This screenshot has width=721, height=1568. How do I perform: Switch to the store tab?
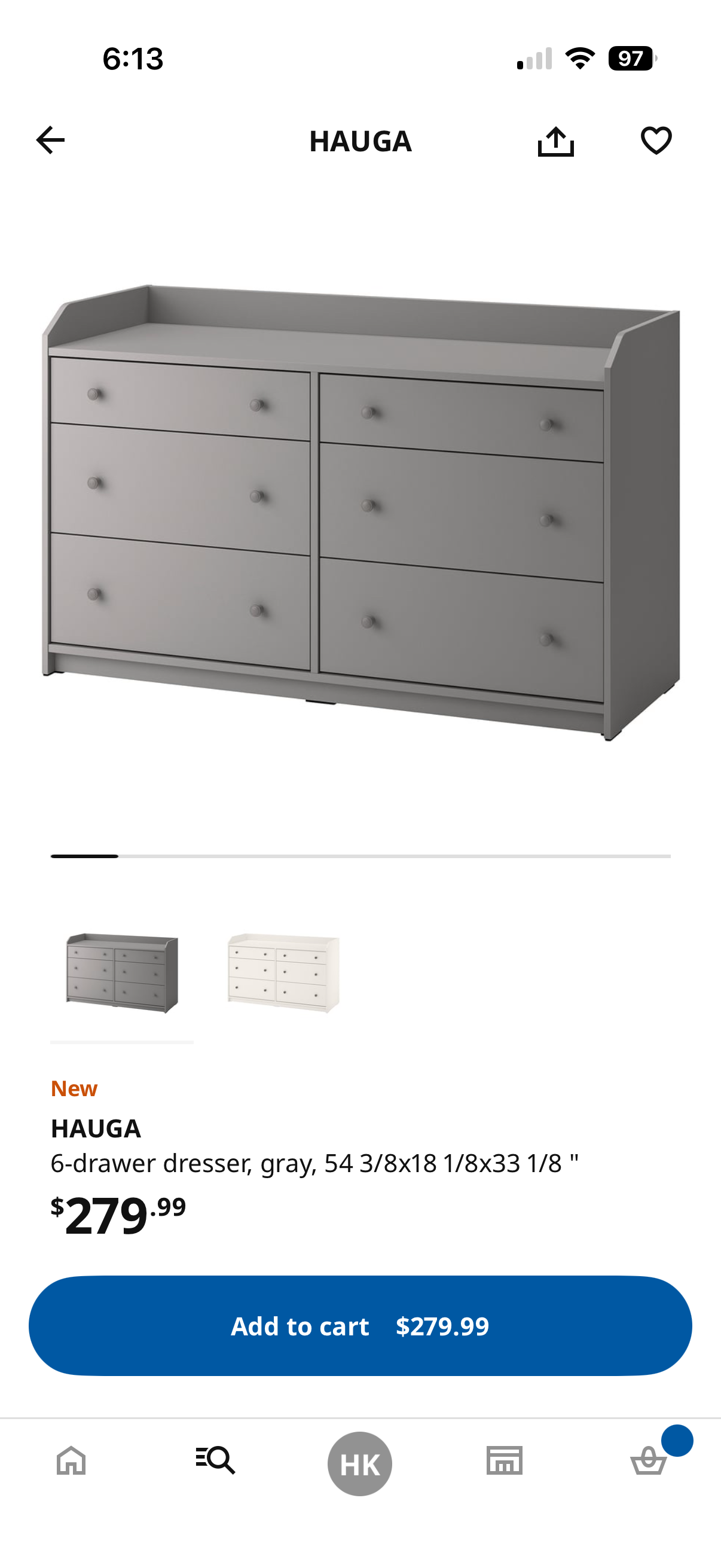pos(505,1461)
